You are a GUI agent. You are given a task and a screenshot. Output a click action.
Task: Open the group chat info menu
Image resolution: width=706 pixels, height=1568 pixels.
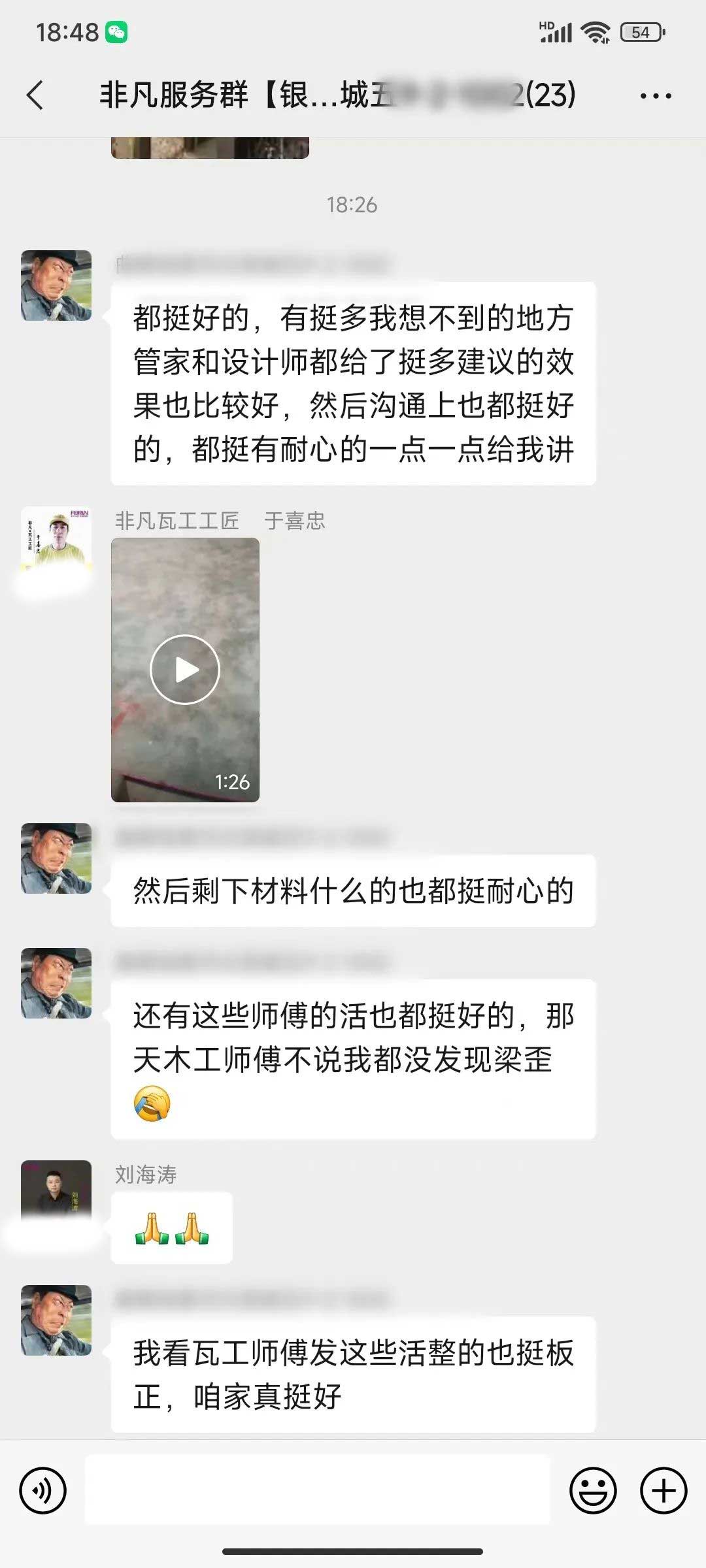[x=655, y=96]
